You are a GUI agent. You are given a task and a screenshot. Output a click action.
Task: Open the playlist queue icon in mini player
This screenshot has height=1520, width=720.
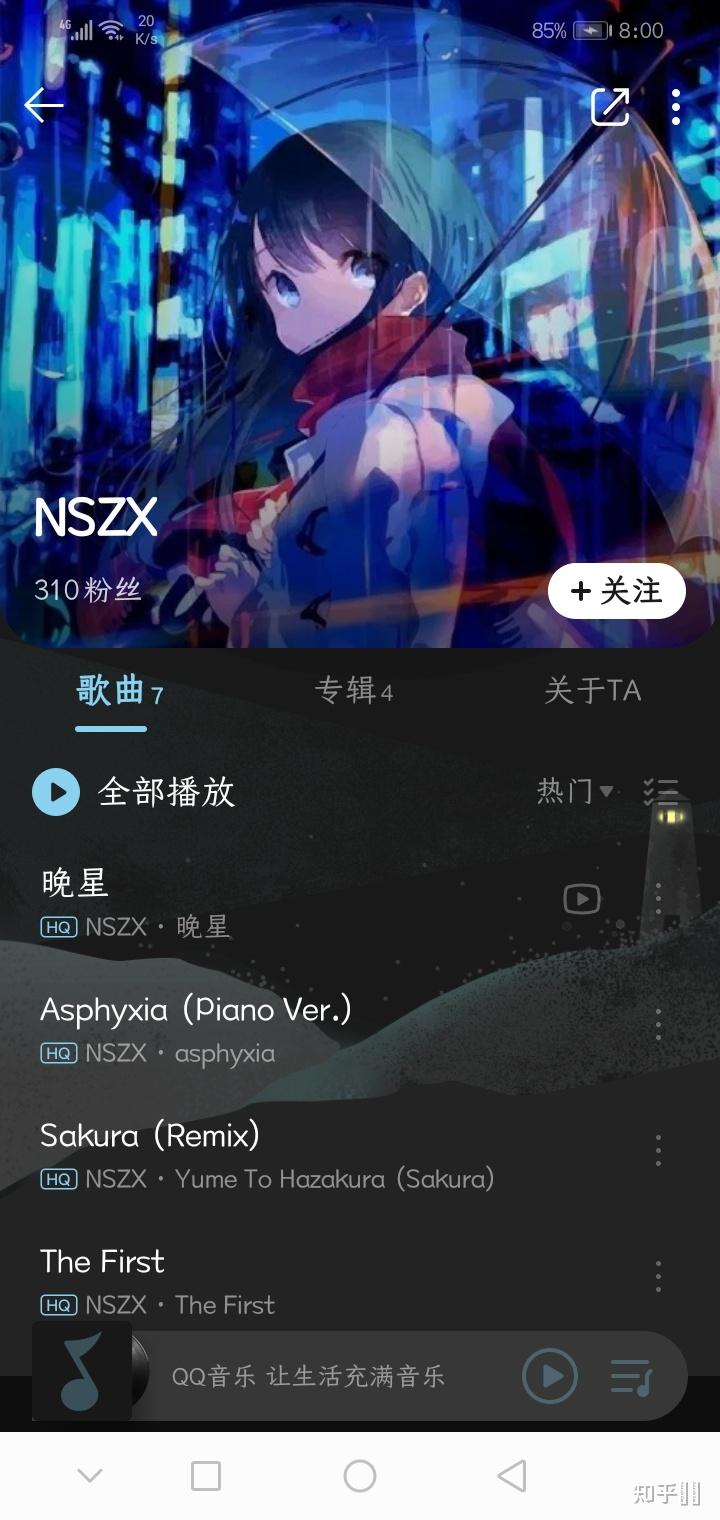(x=632, y=1375)
